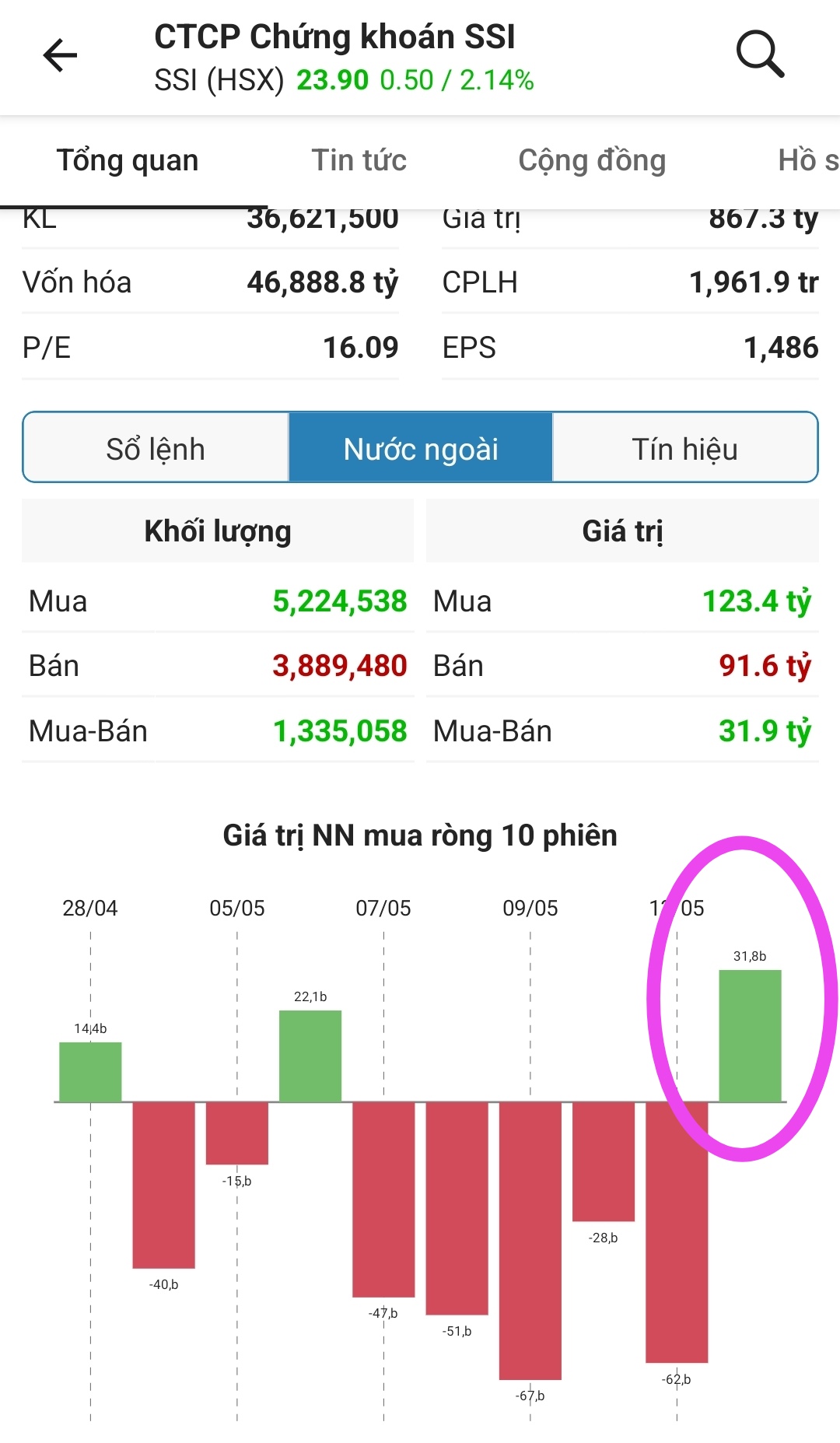Select the Tổng quan tab
The height and width of the screenshot is (1443, 840).
(128, 161)
